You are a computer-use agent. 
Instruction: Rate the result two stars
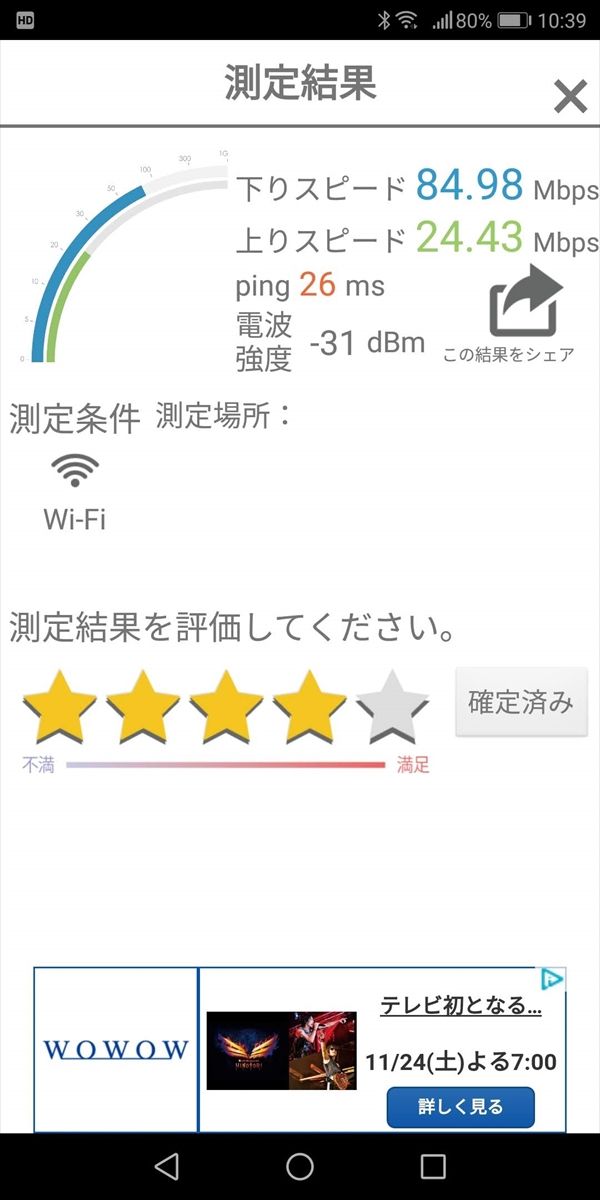tap(143, 706)
